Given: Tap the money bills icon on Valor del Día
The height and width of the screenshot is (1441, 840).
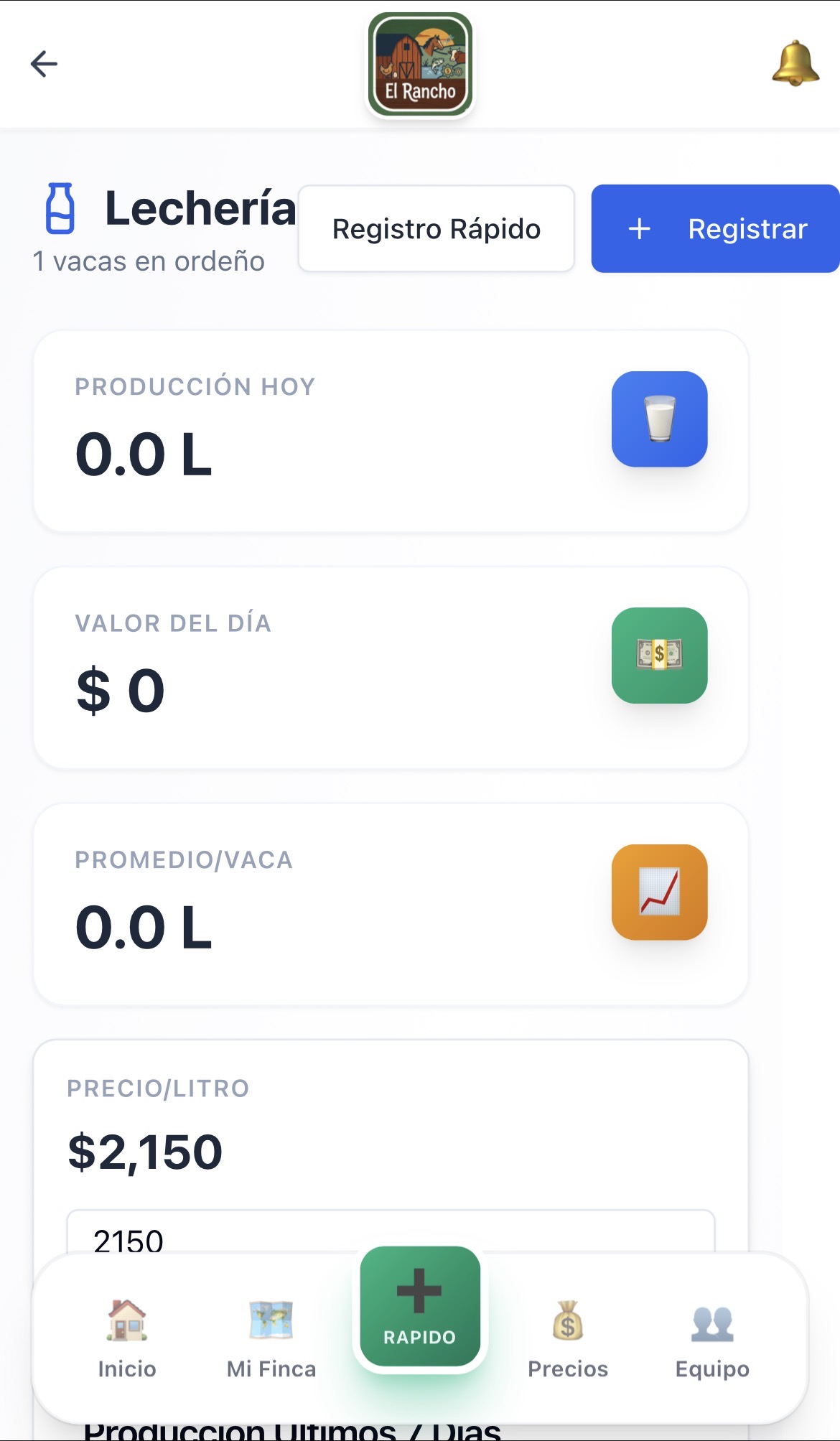Looking at the screenshot, I should tap(660, 657).
